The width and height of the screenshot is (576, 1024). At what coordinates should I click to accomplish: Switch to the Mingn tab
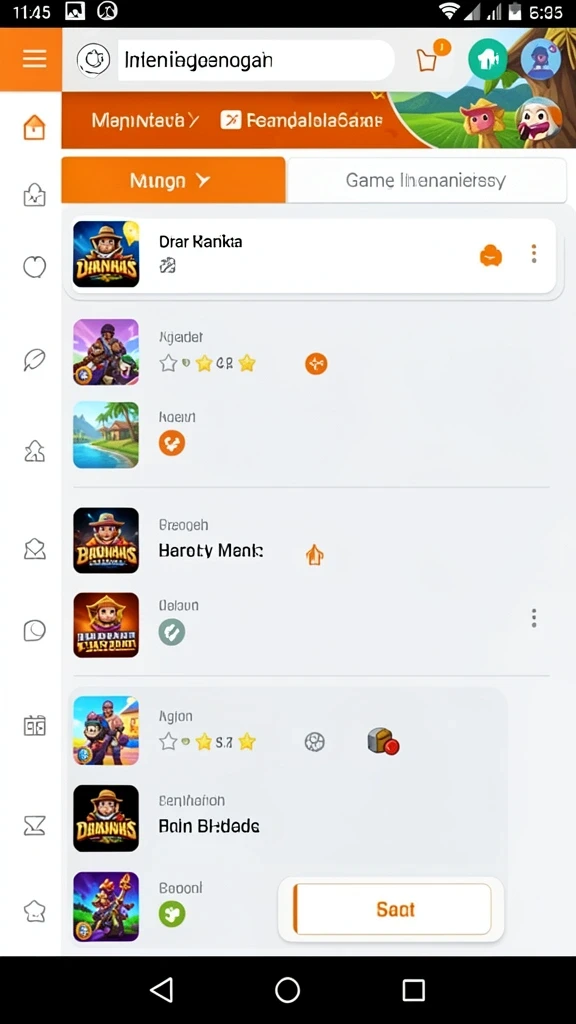tap(173, 180)
